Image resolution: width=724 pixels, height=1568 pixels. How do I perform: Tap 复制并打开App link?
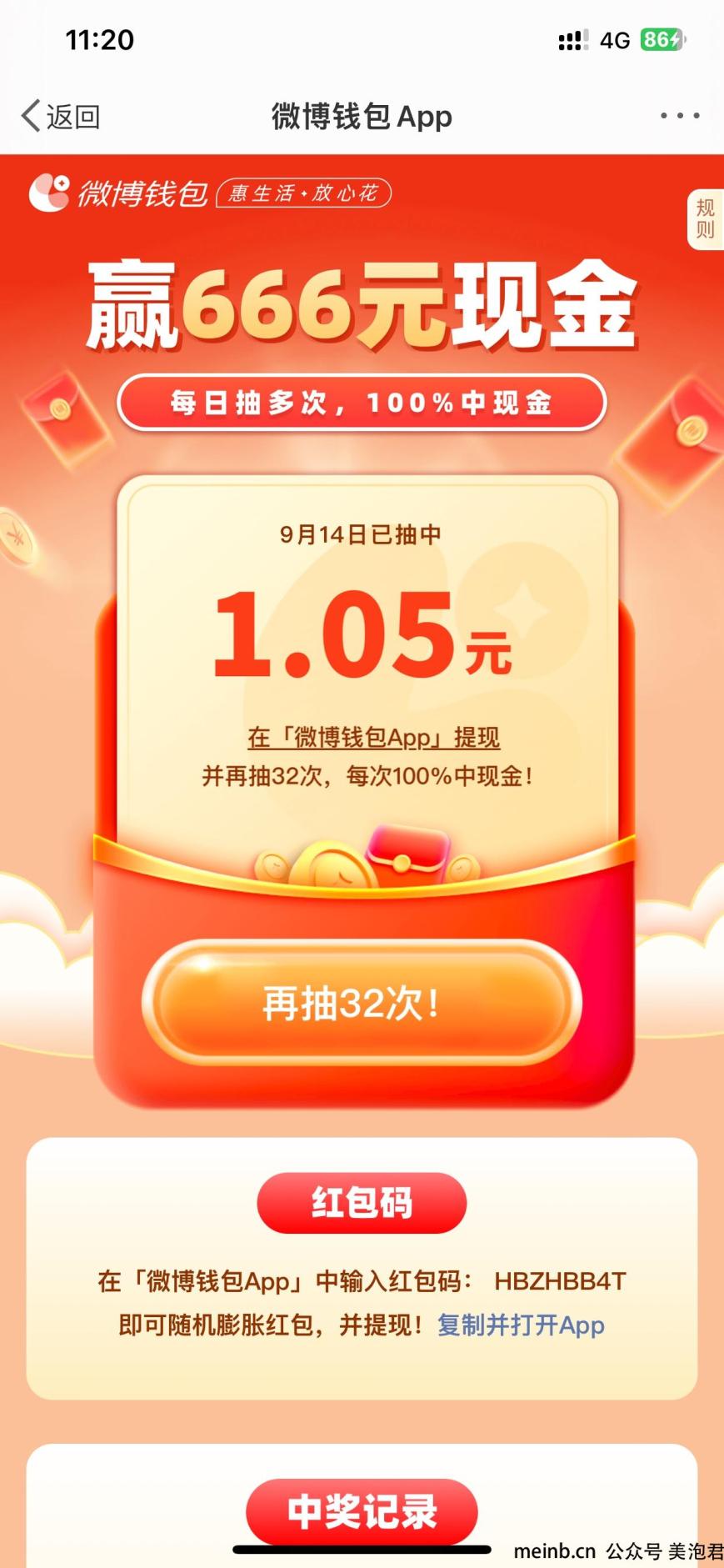[521, 1325]
